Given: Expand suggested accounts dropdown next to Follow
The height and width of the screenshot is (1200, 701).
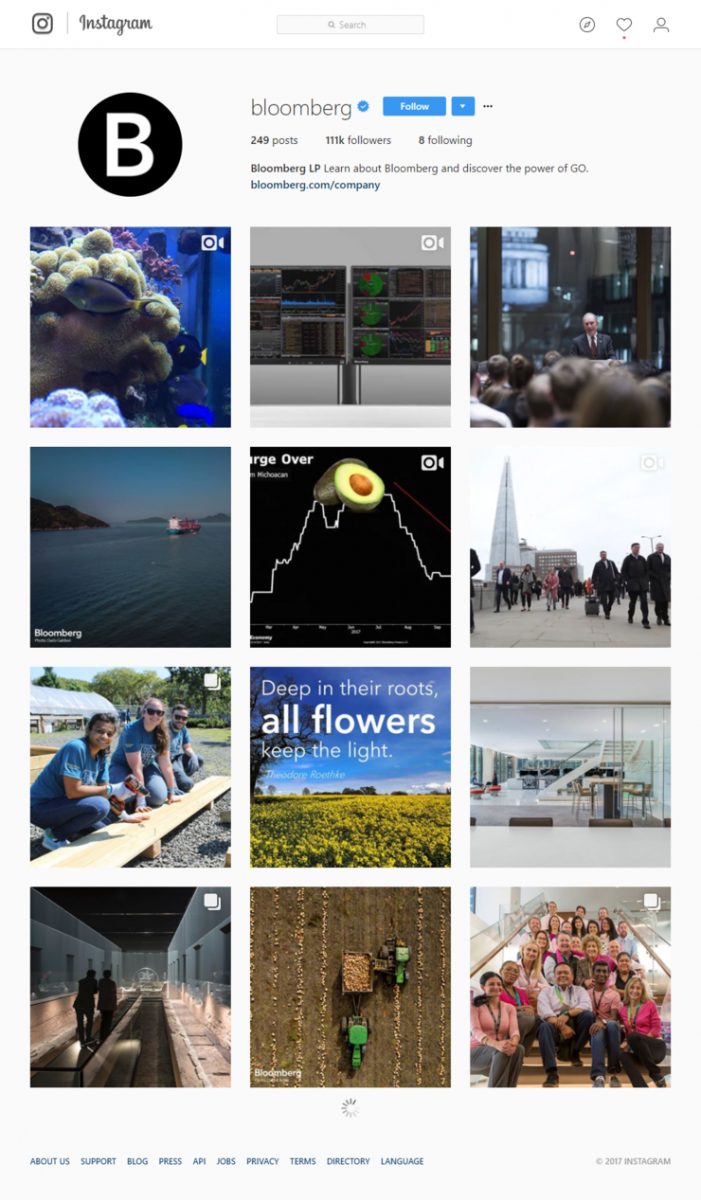Looking at the screenshot, I should pos(463,106).
